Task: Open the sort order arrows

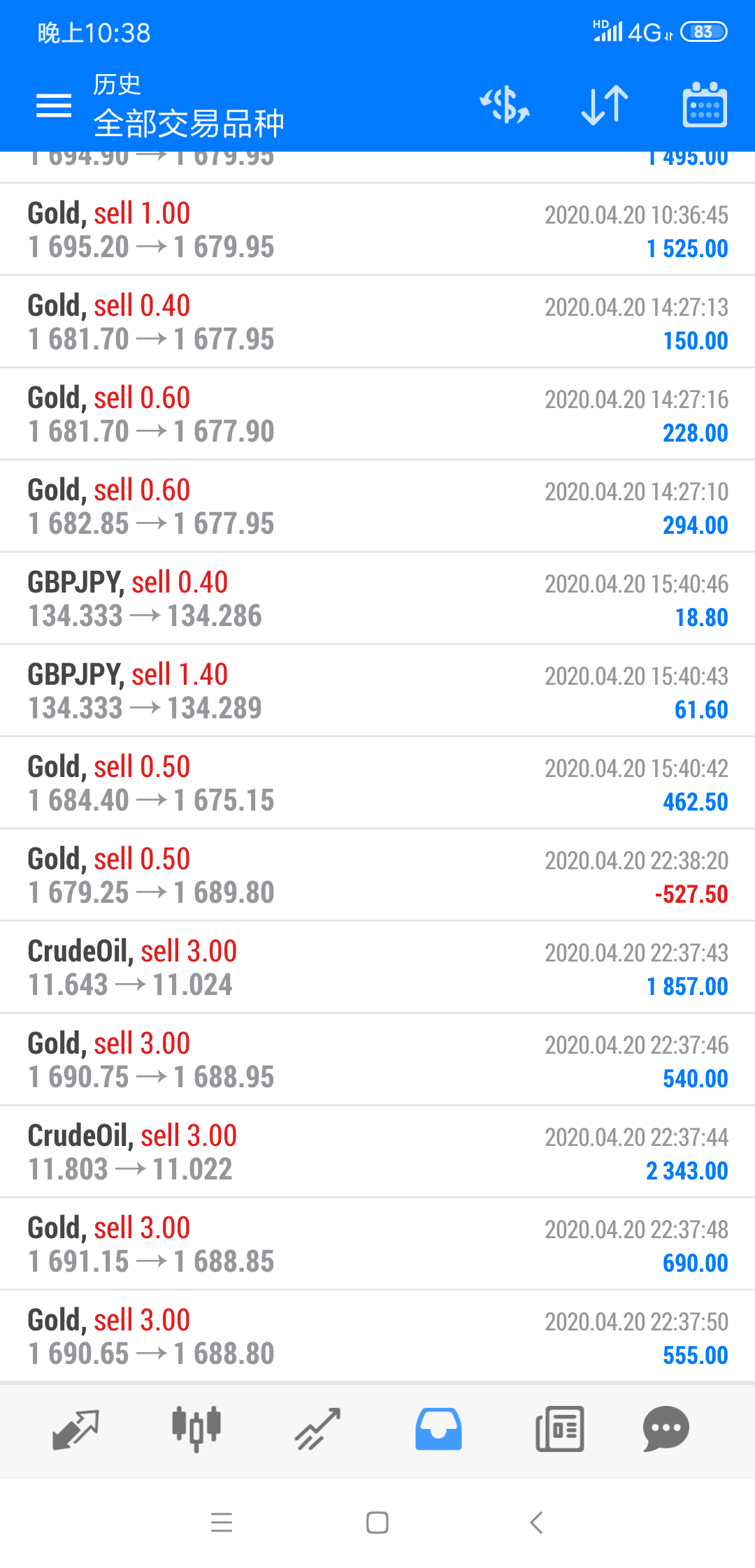Action: click(x=605, y=106)
